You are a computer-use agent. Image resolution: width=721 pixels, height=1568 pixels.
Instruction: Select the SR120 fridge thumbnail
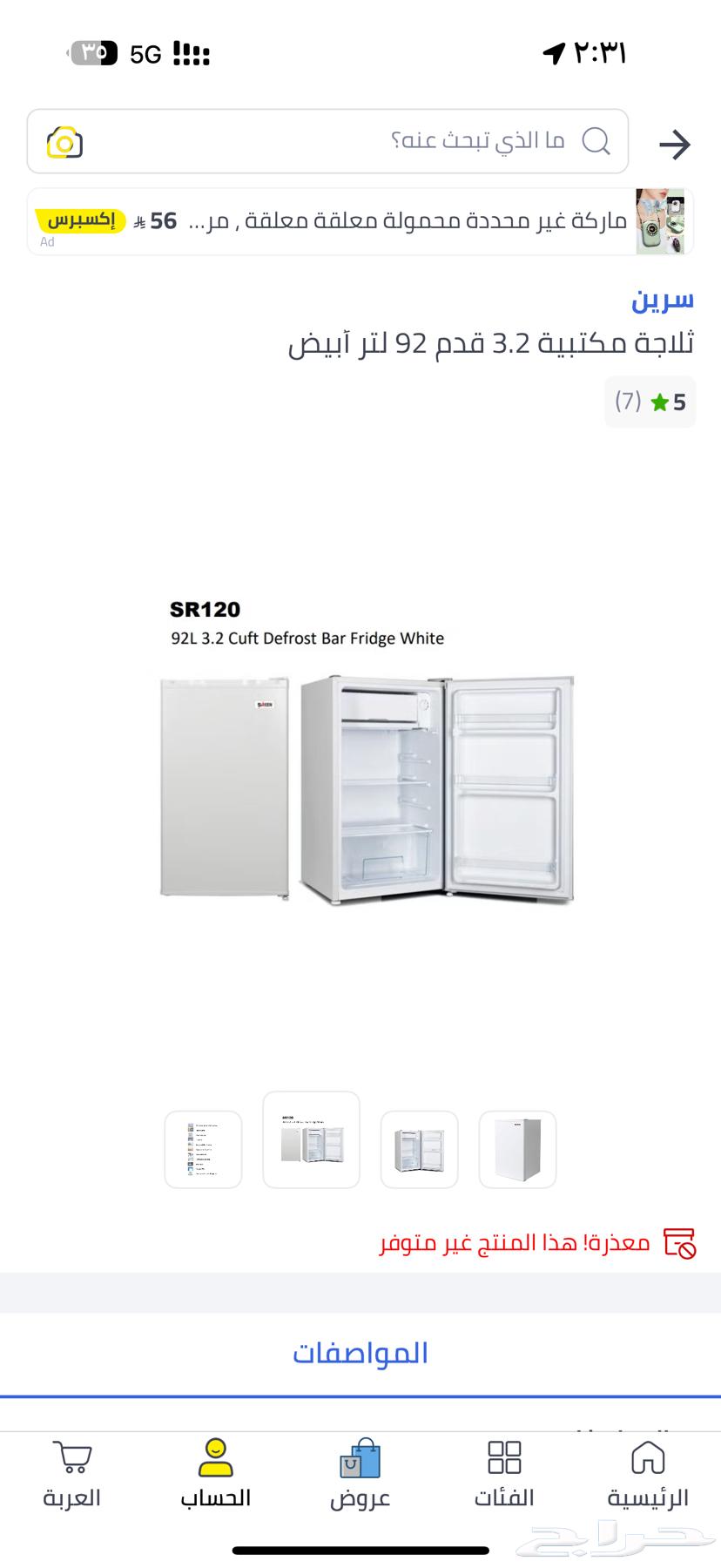coord(311,1139)
